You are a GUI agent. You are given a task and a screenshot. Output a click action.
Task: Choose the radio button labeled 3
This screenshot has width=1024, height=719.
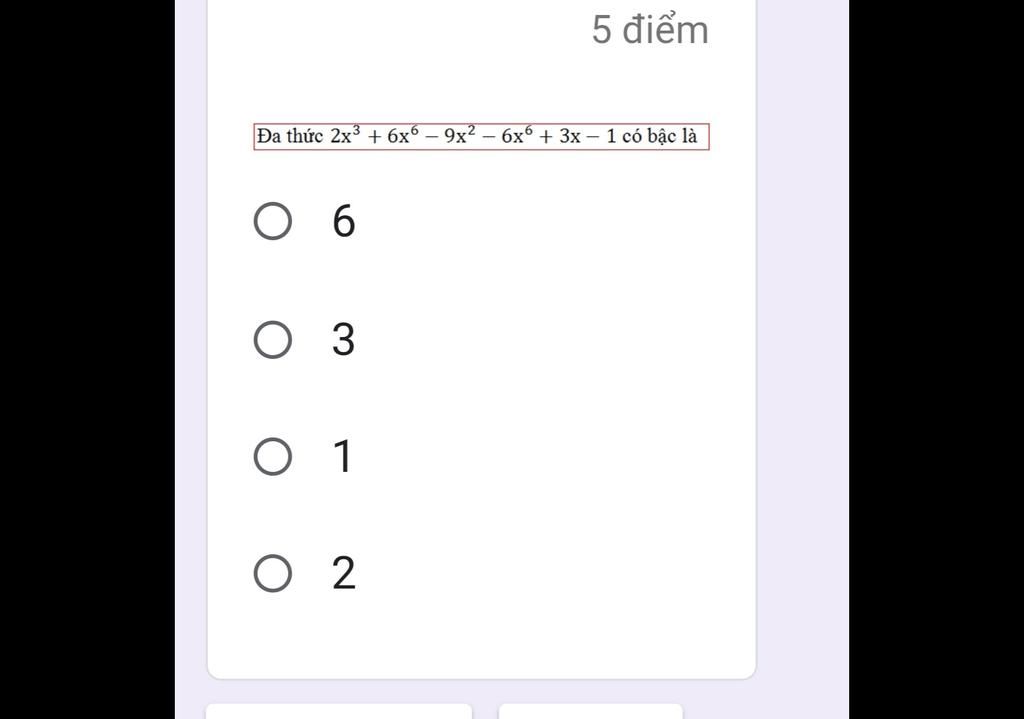[x=273, y=339]
